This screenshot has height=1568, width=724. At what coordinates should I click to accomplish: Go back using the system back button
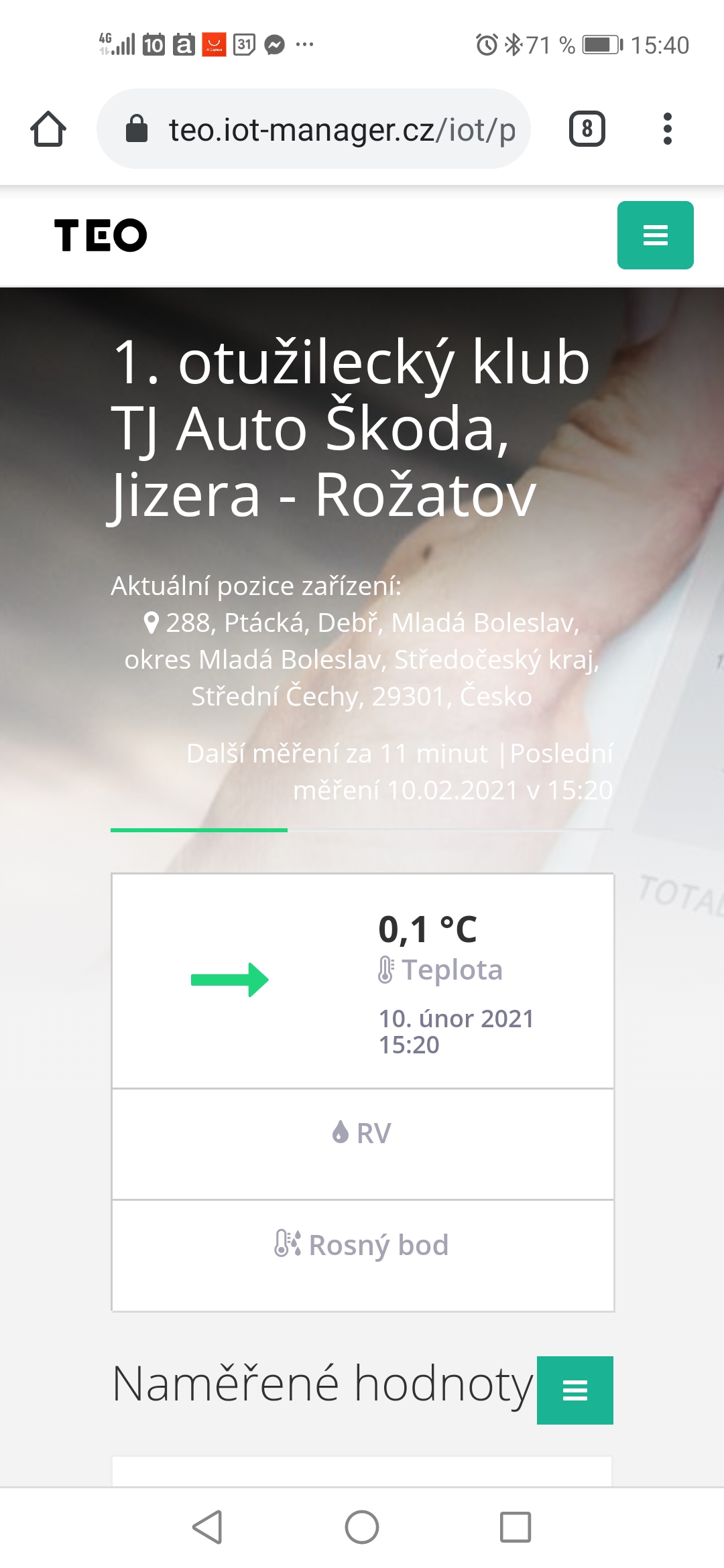pyautogui.click(x=207, y=1527)
